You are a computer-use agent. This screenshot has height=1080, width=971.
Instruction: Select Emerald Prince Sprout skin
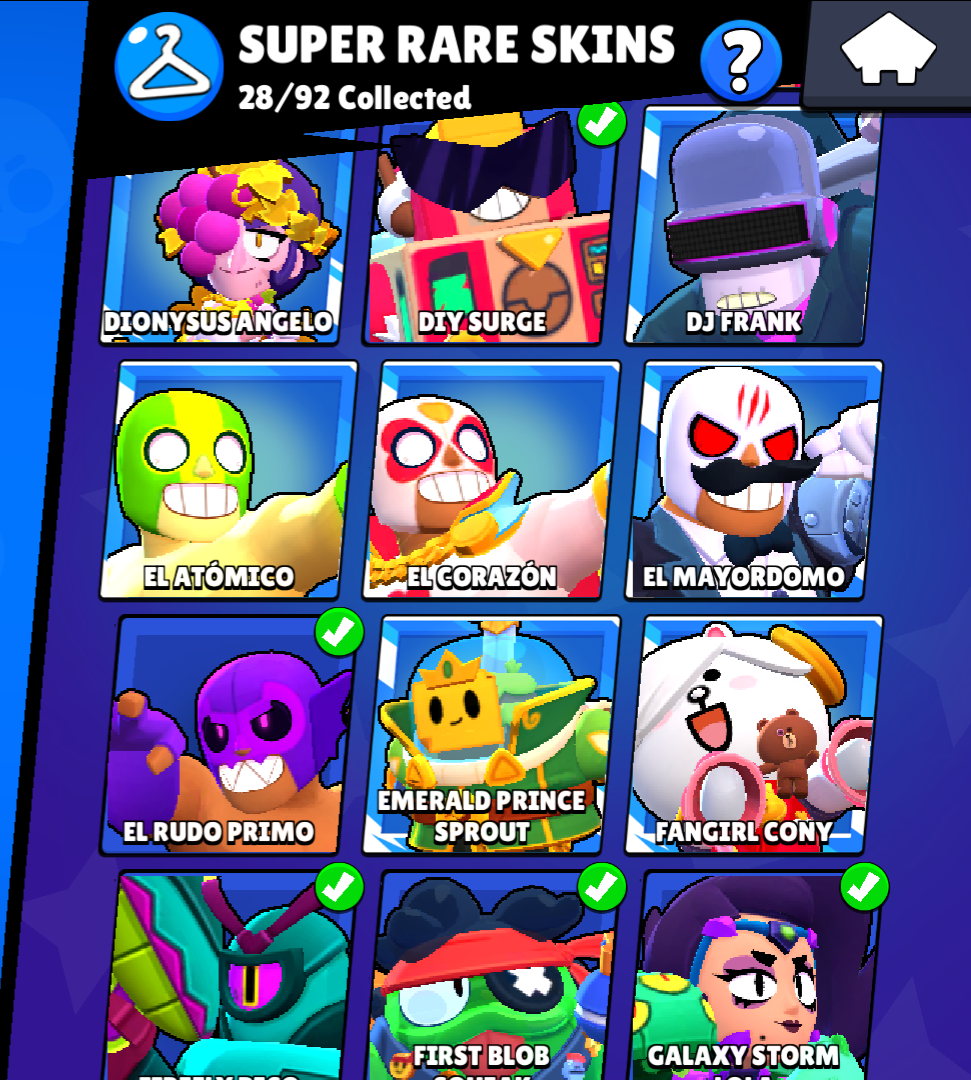click(490, 735)
